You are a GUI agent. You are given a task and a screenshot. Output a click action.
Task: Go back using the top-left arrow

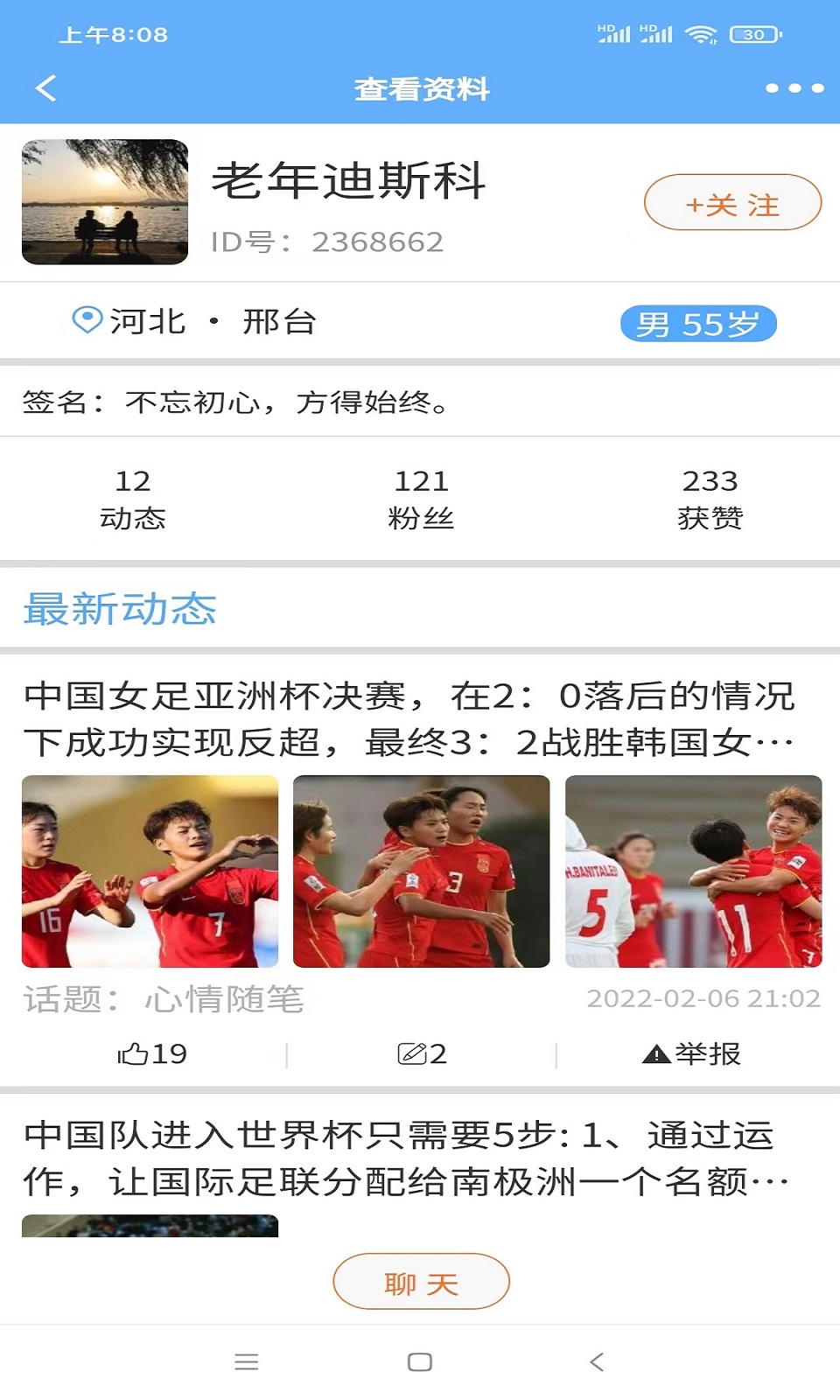click(46, 87)
